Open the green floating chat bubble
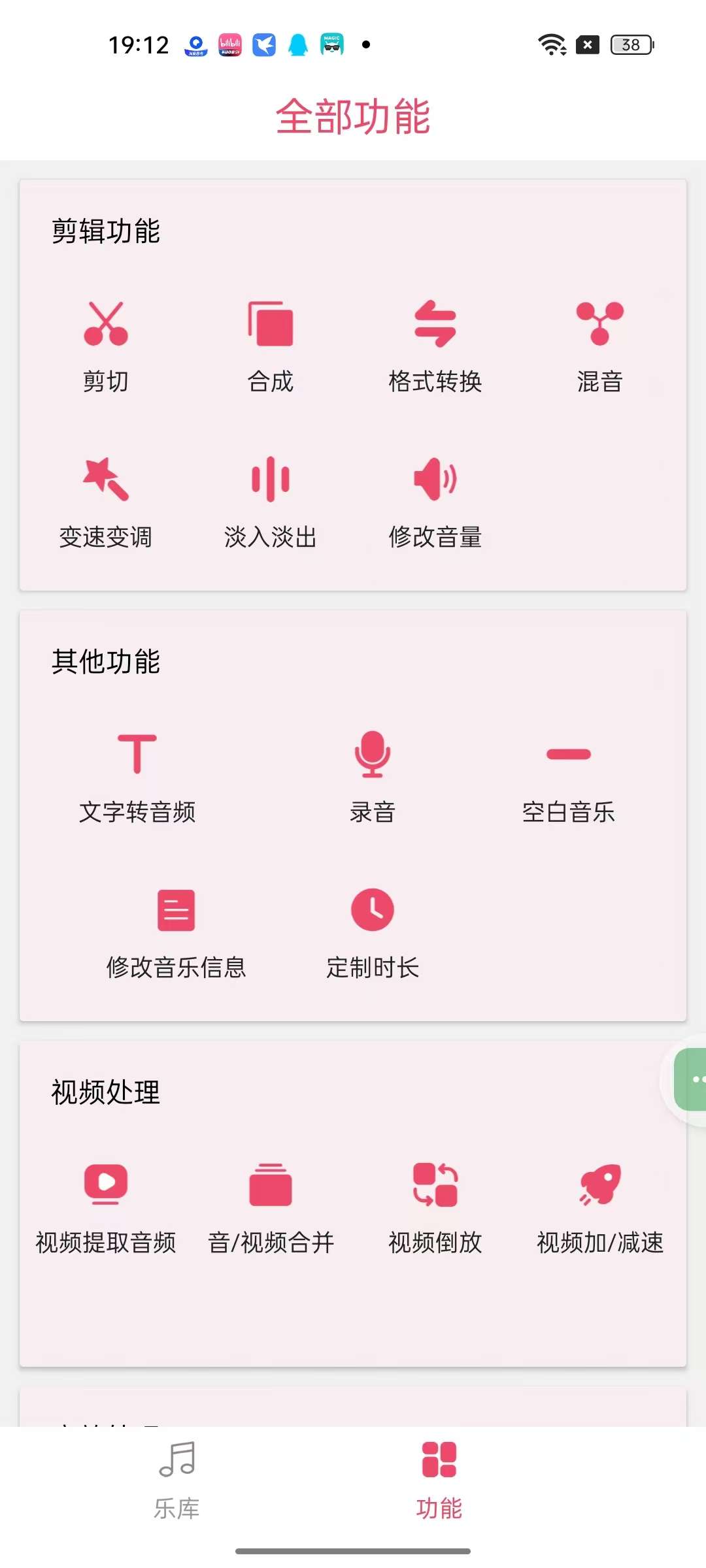Viewport: 706px width, 1568px height. click(690, 1079)
